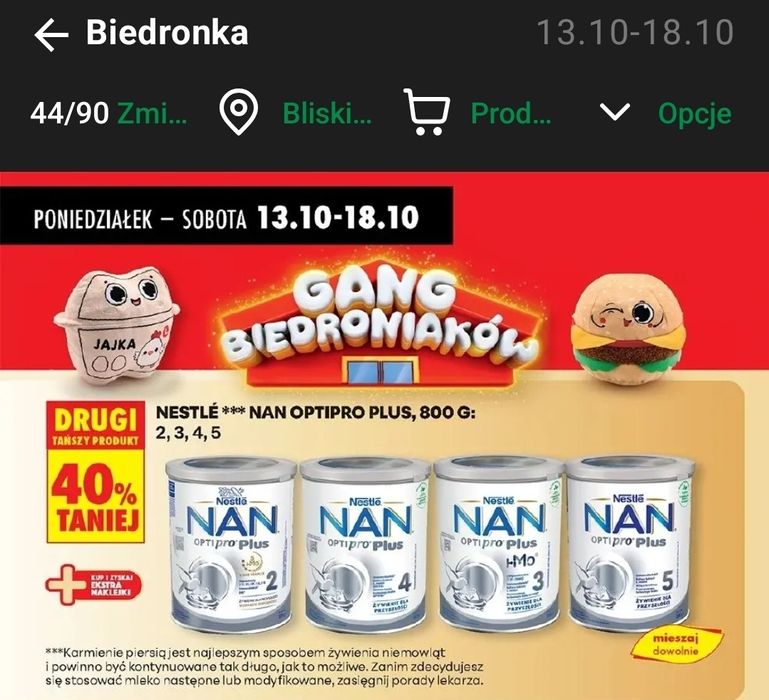The height and width of the screenshot is (700, 769).
Task: Show the Prod... cart list
Action: 478,113
